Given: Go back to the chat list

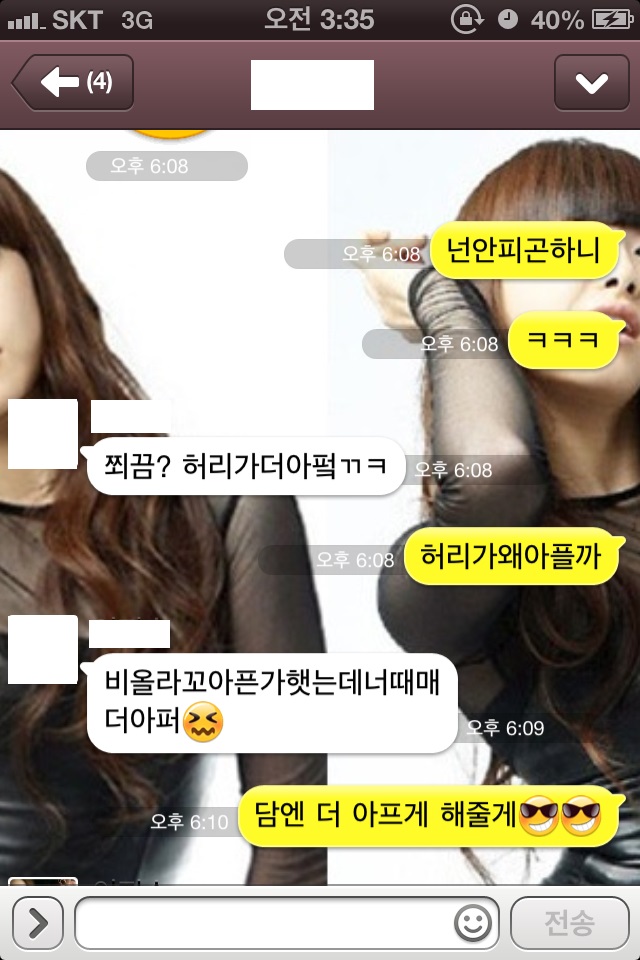Looking at the screenshot, I should (72, 83).
